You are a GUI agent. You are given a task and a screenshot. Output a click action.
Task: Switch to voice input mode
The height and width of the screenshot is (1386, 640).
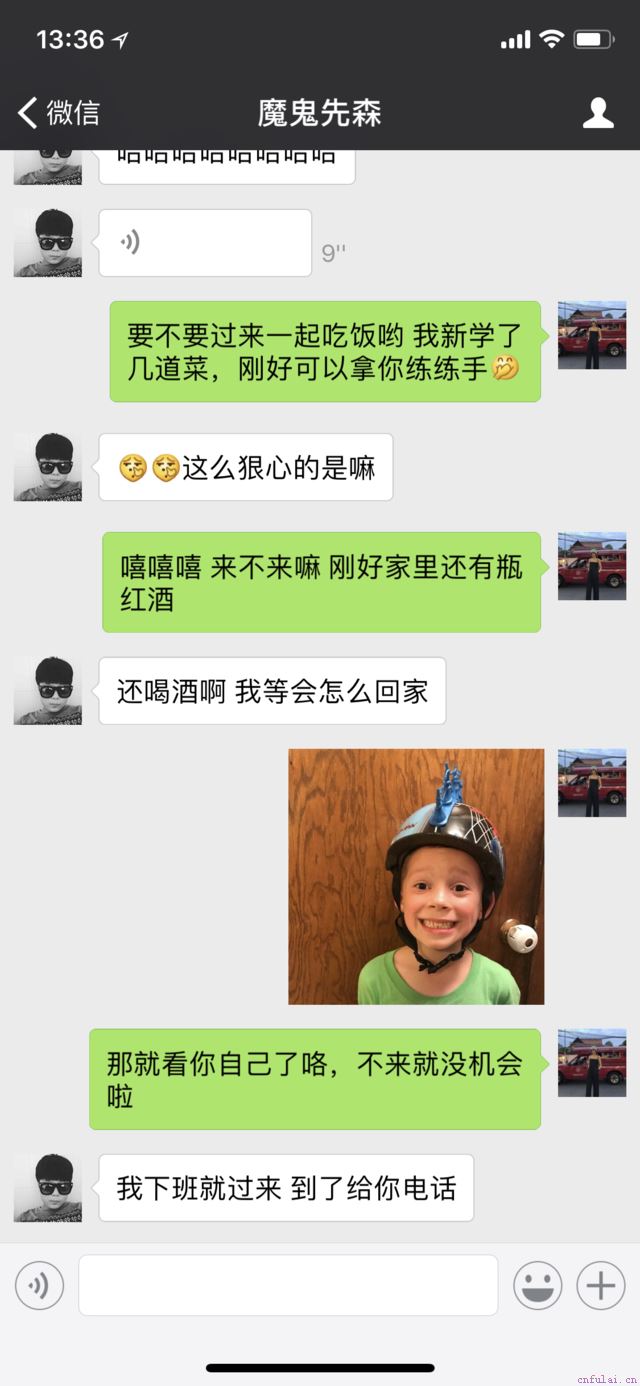[x=39, y=1285]
